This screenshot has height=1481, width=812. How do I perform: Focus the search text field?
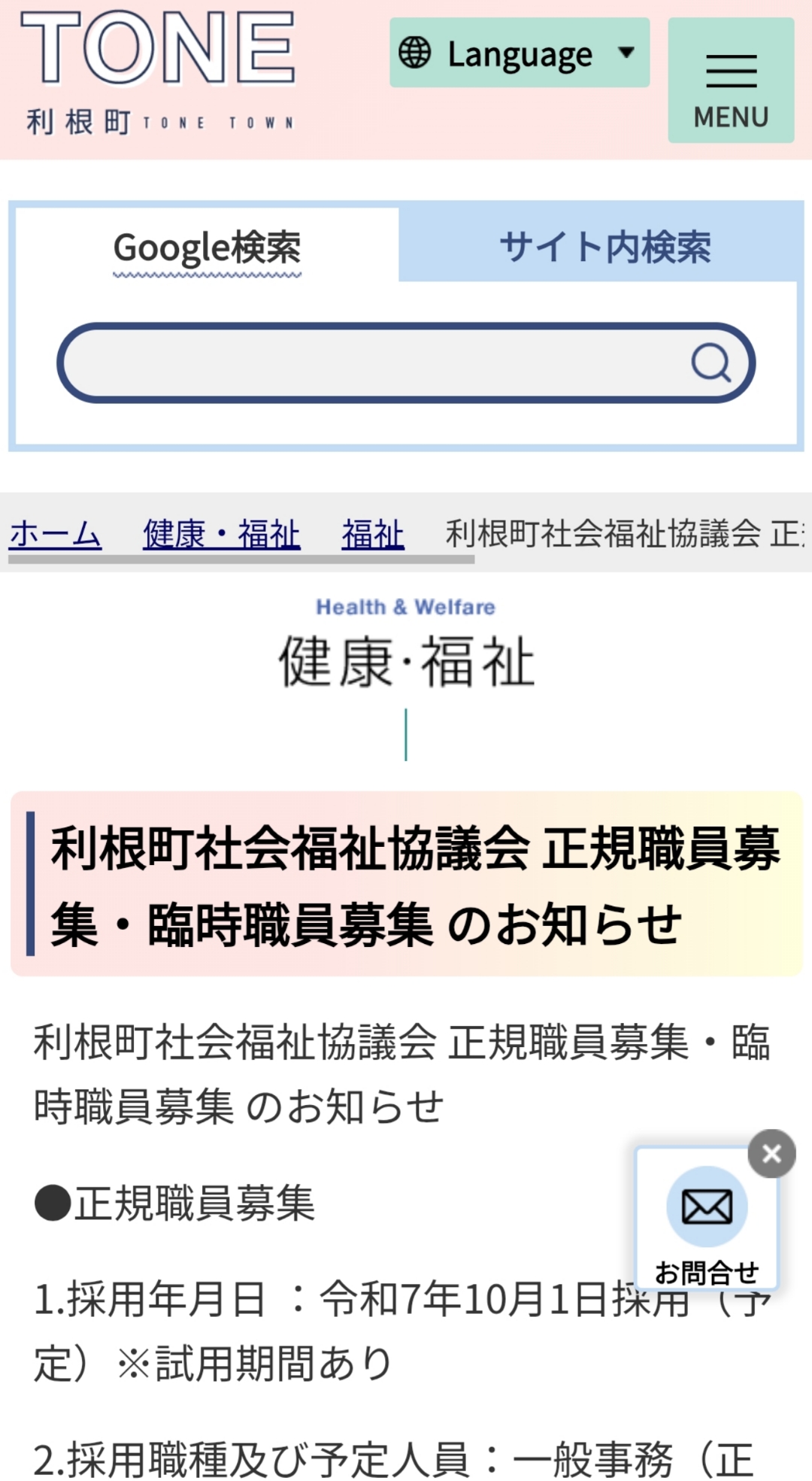(376, 363)
